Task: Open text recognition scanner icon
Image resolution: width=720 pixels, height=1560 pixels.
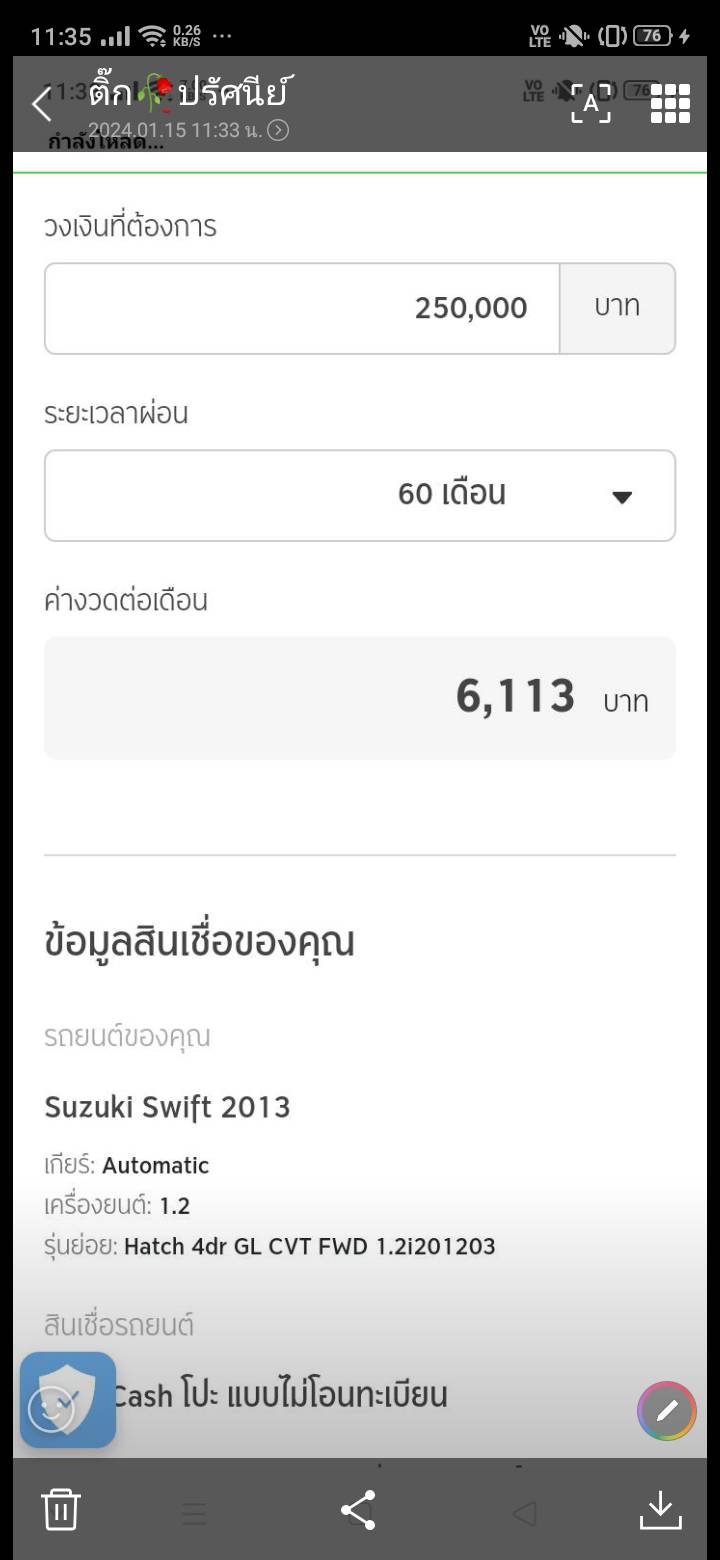Action: pos(591,104)
